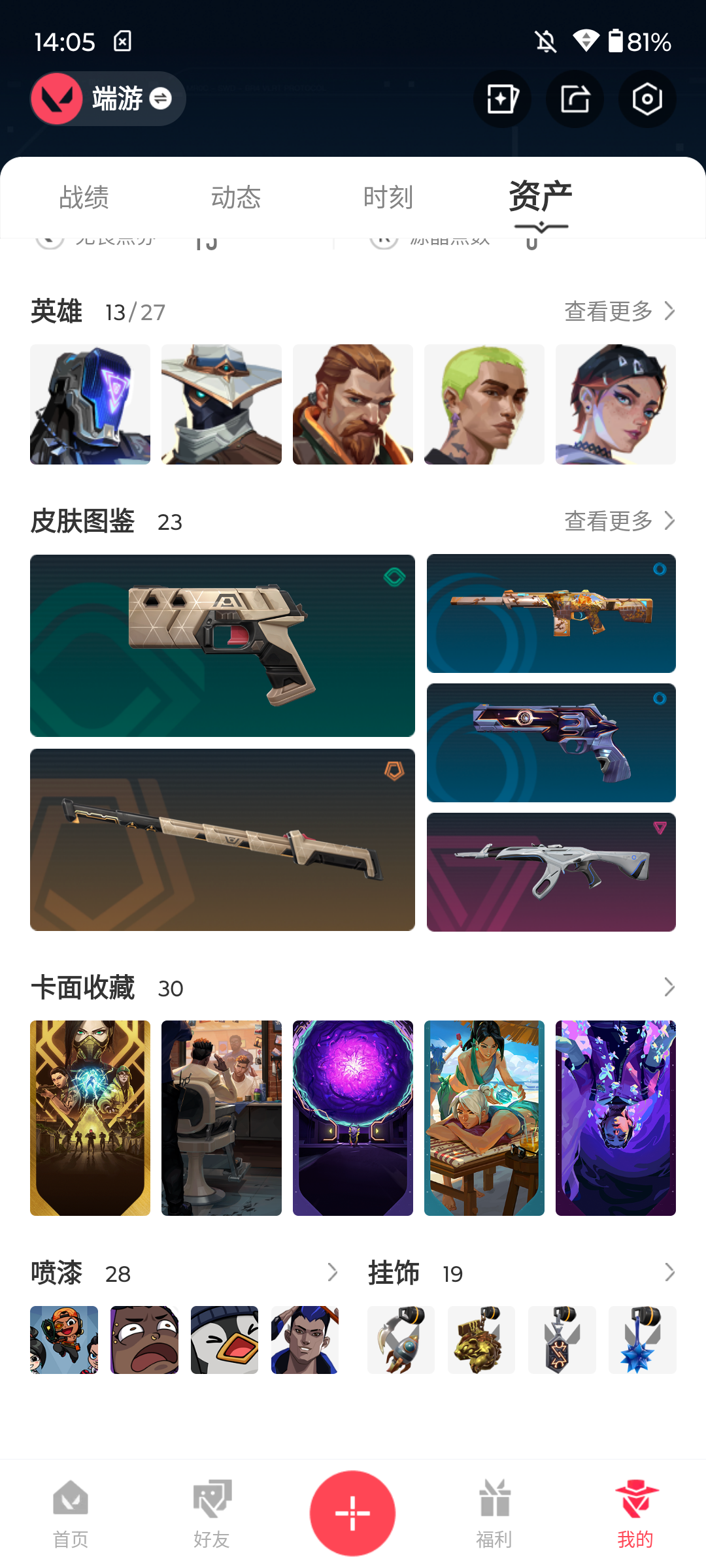Open settings via the hexagon icon
The height and width of the screenshot is (1568, 706).
point(647,99)
